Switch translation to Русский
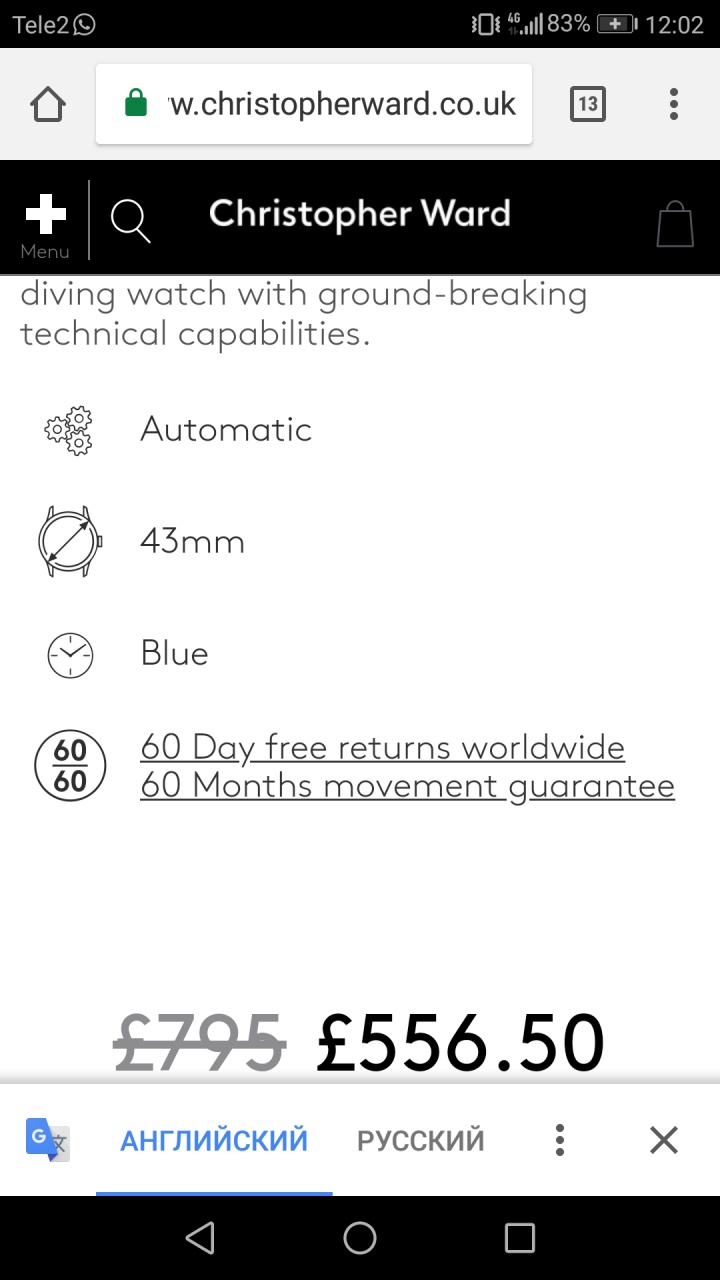The height and width of the screenshot is (1280, 720). coord(421,1140)
